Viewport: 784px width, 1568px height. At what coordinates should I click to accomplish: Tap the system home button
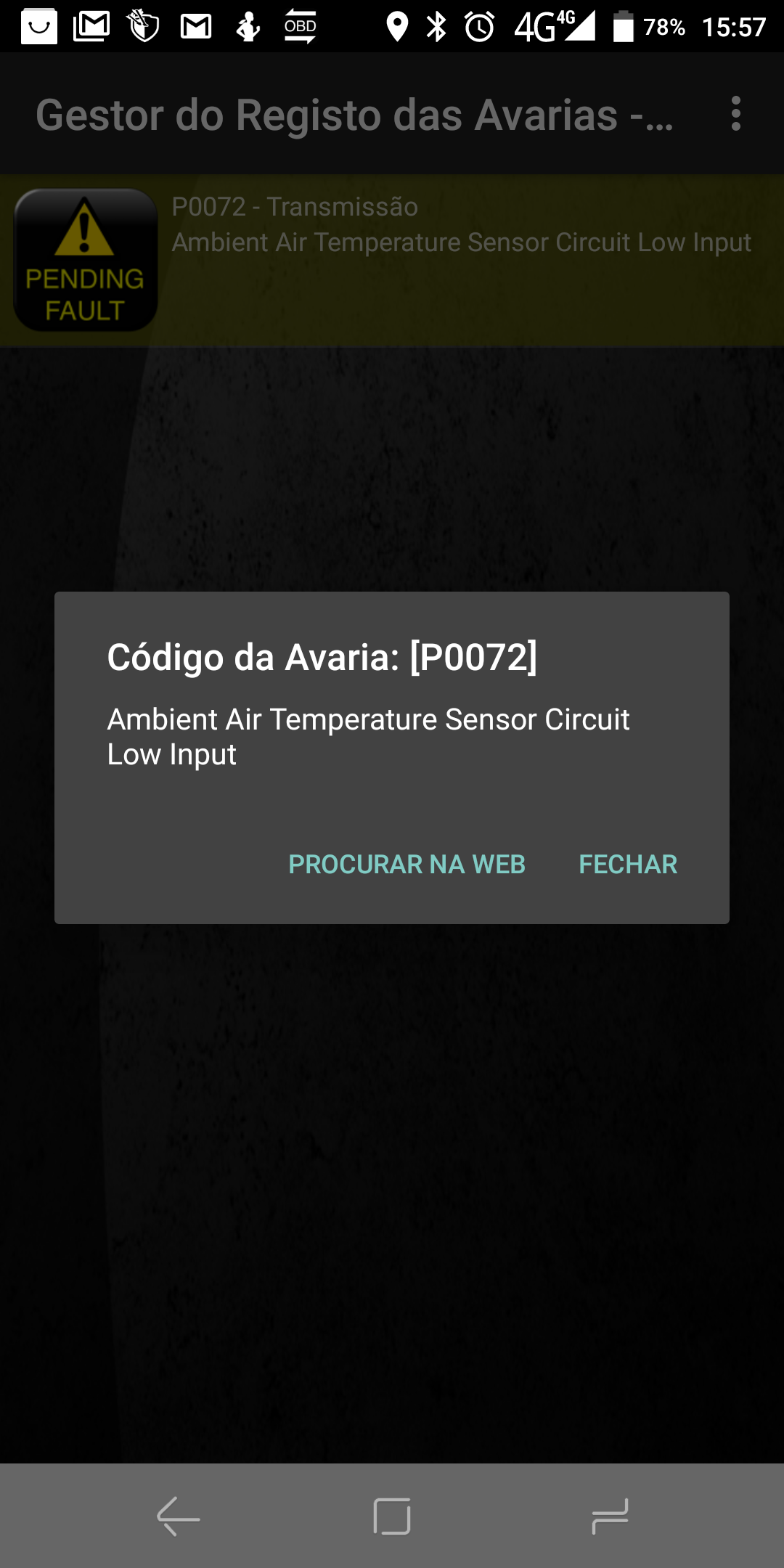click(392, 1516)
